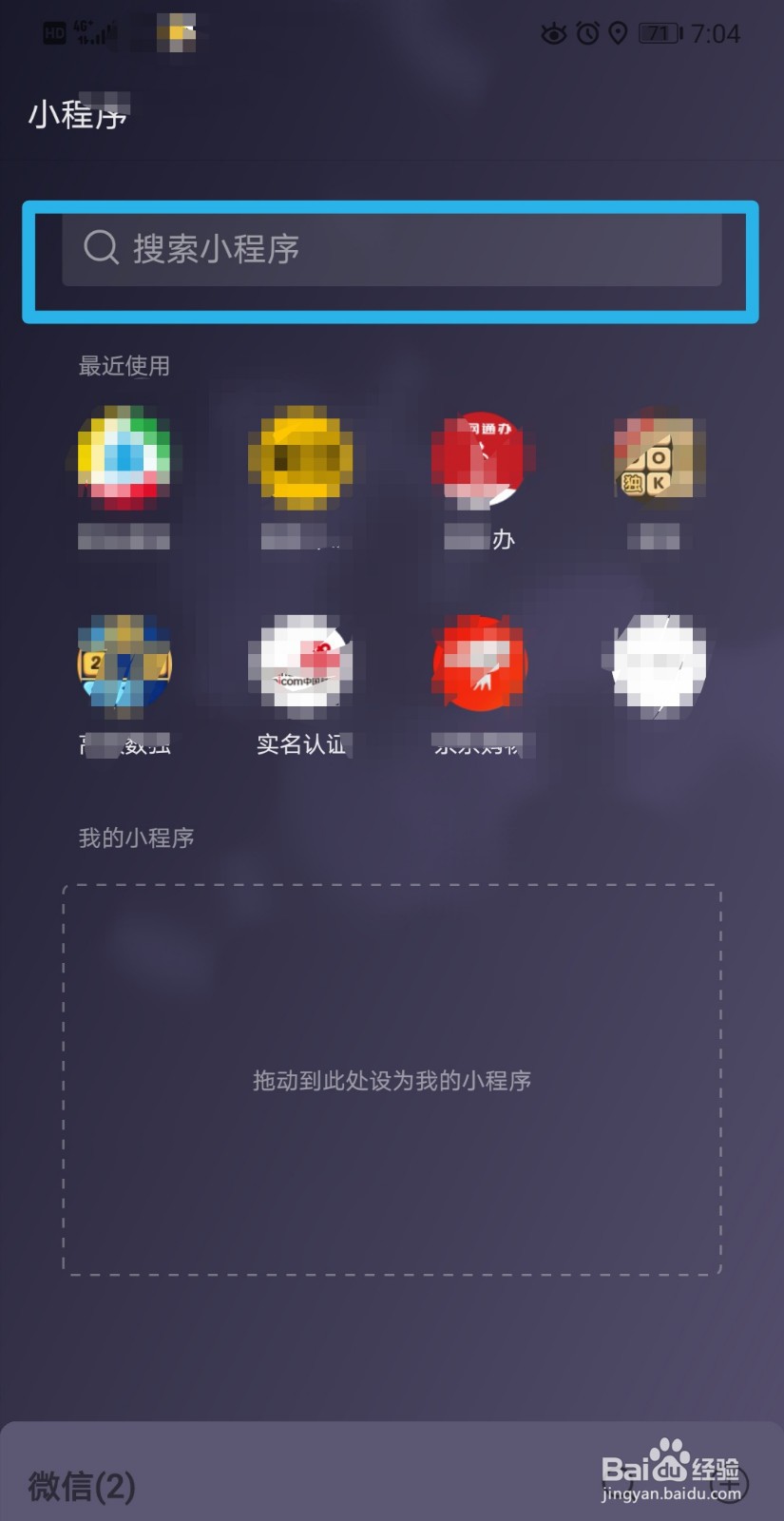784x1521 pixels.
Task: Tap the 搜索小程序 search field
Action: pos(390,250)
